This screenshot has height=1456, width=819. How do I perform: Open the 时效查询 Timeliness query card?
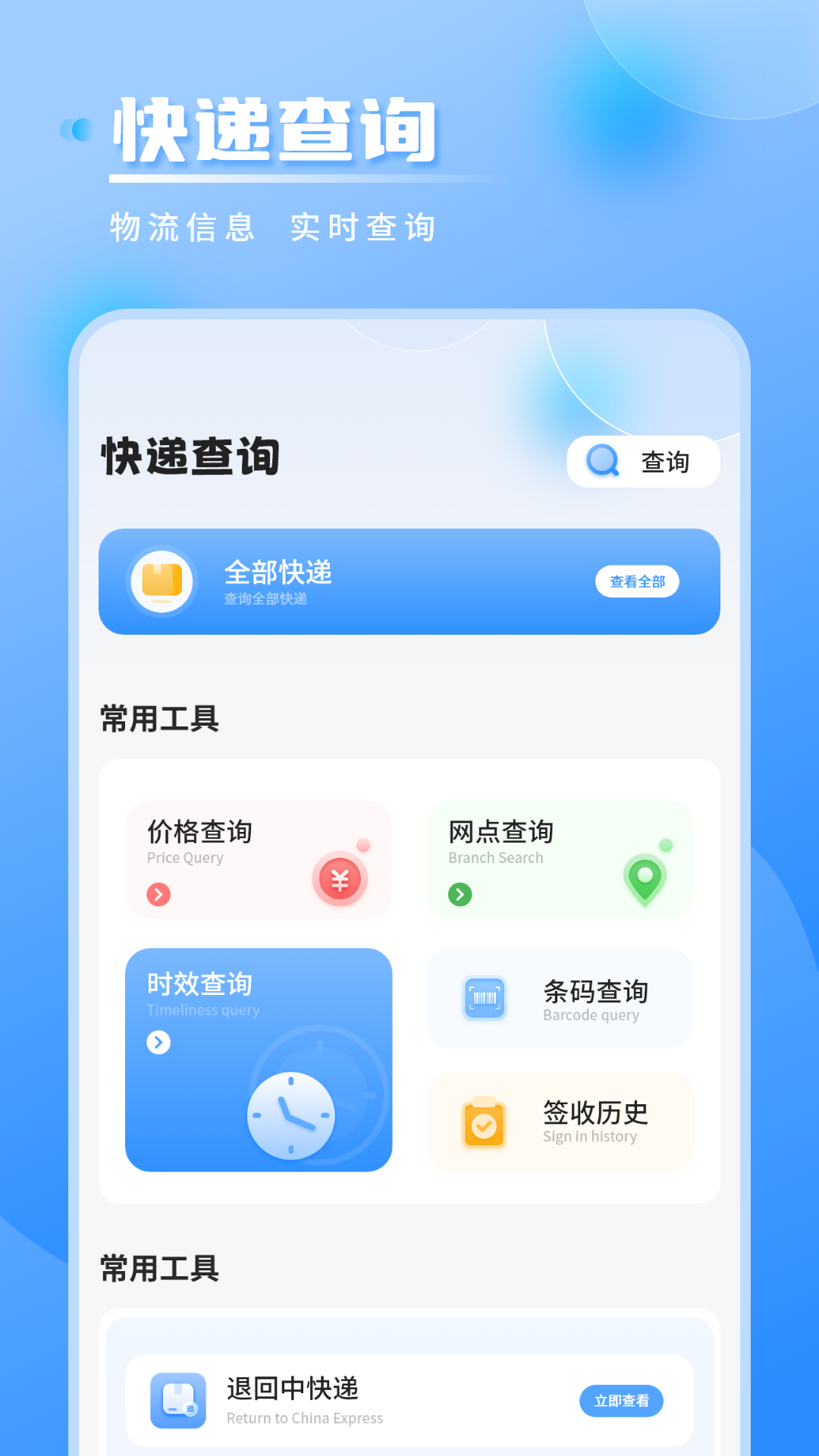[x=258, y=1059]
